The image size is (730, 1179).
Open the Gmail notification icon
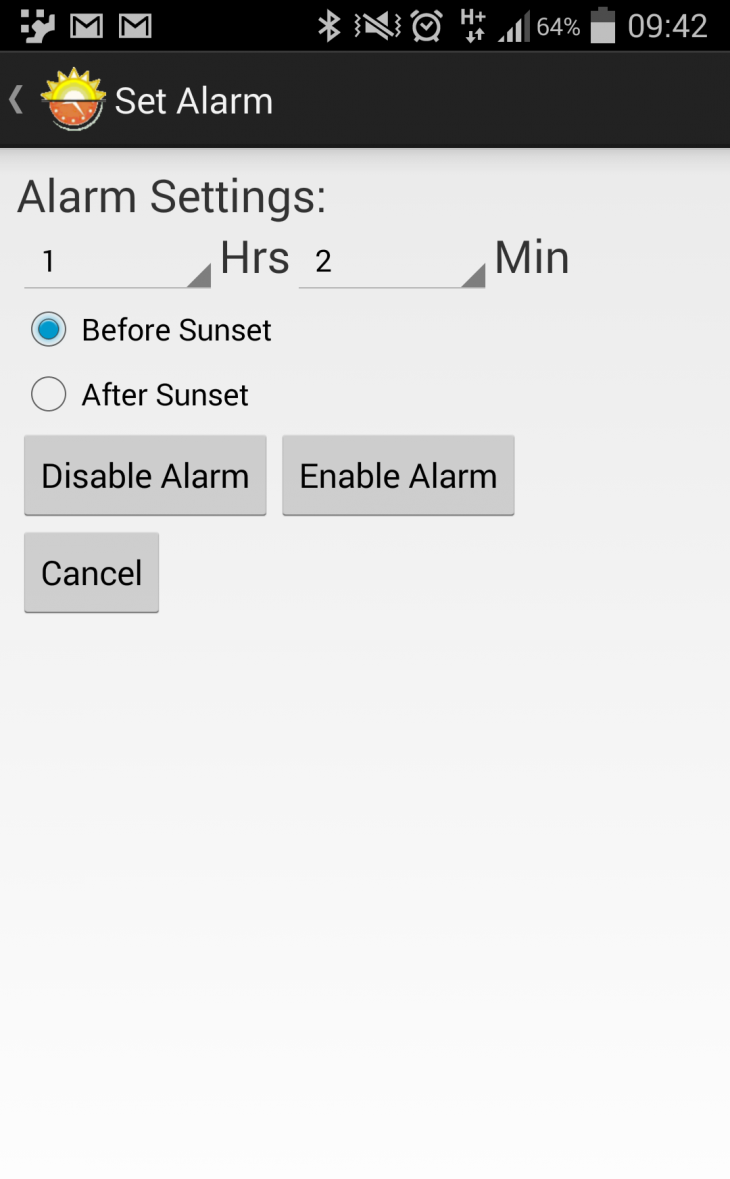86,24
